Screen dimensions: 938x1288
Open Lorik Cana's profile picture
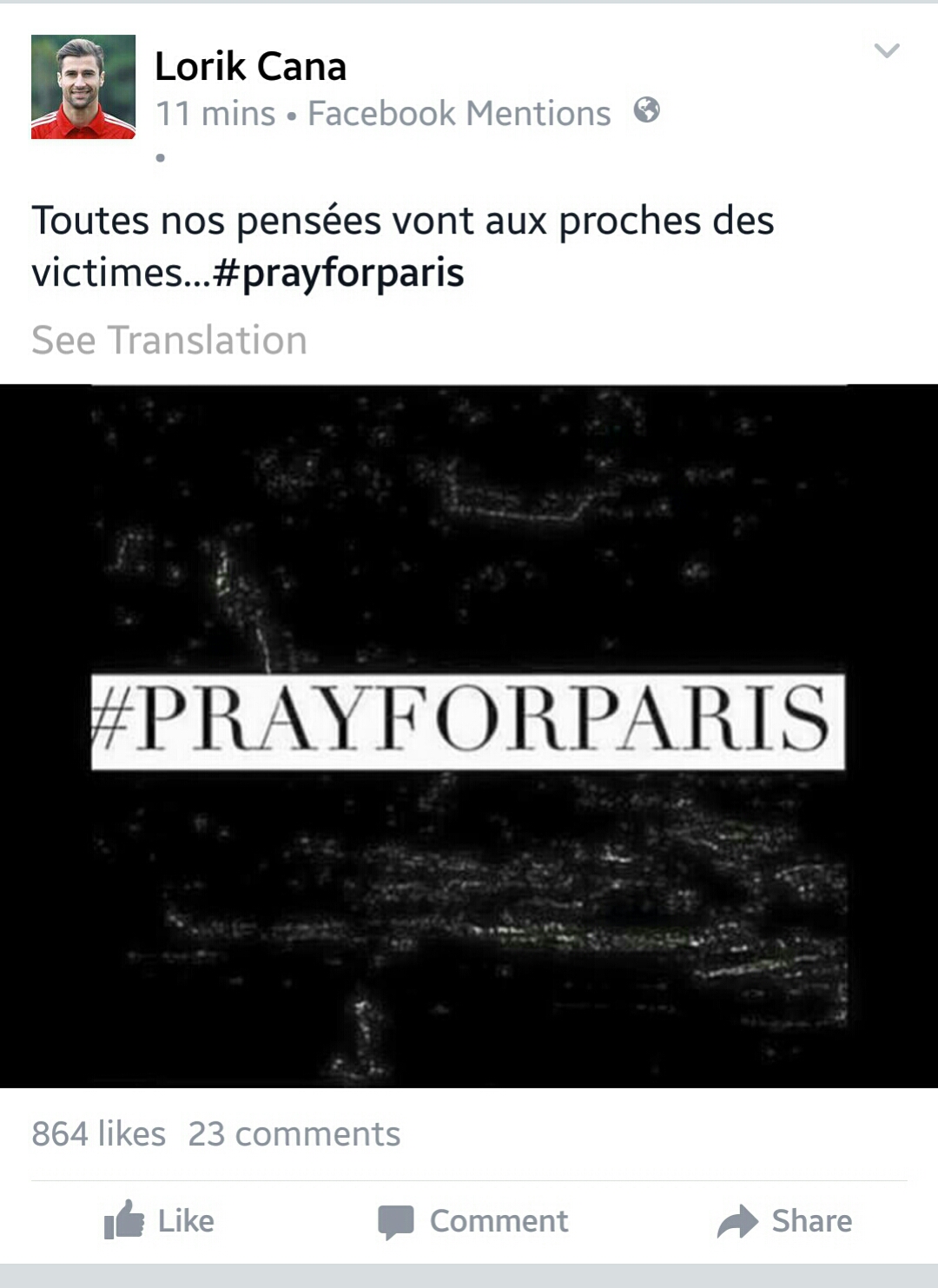click(83, 87)
